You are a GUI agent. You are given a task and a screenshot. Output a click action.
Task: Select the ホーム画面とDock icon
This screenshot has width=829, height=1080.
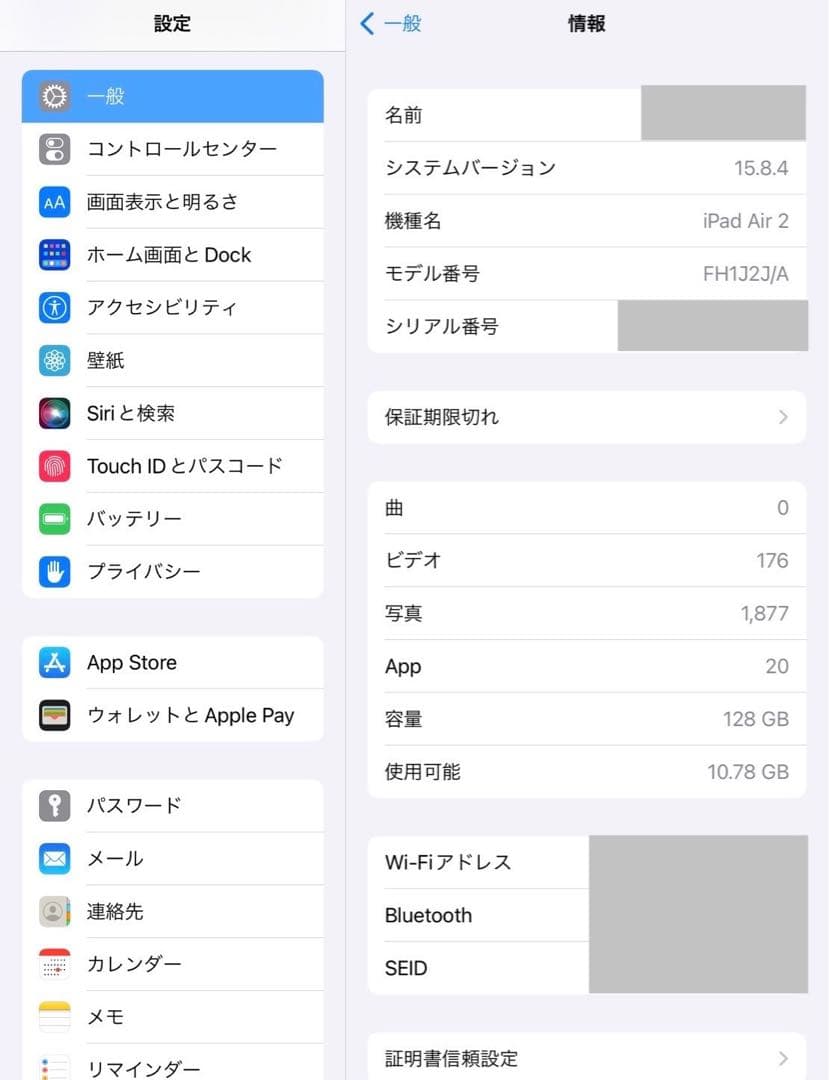click(54, 254)
